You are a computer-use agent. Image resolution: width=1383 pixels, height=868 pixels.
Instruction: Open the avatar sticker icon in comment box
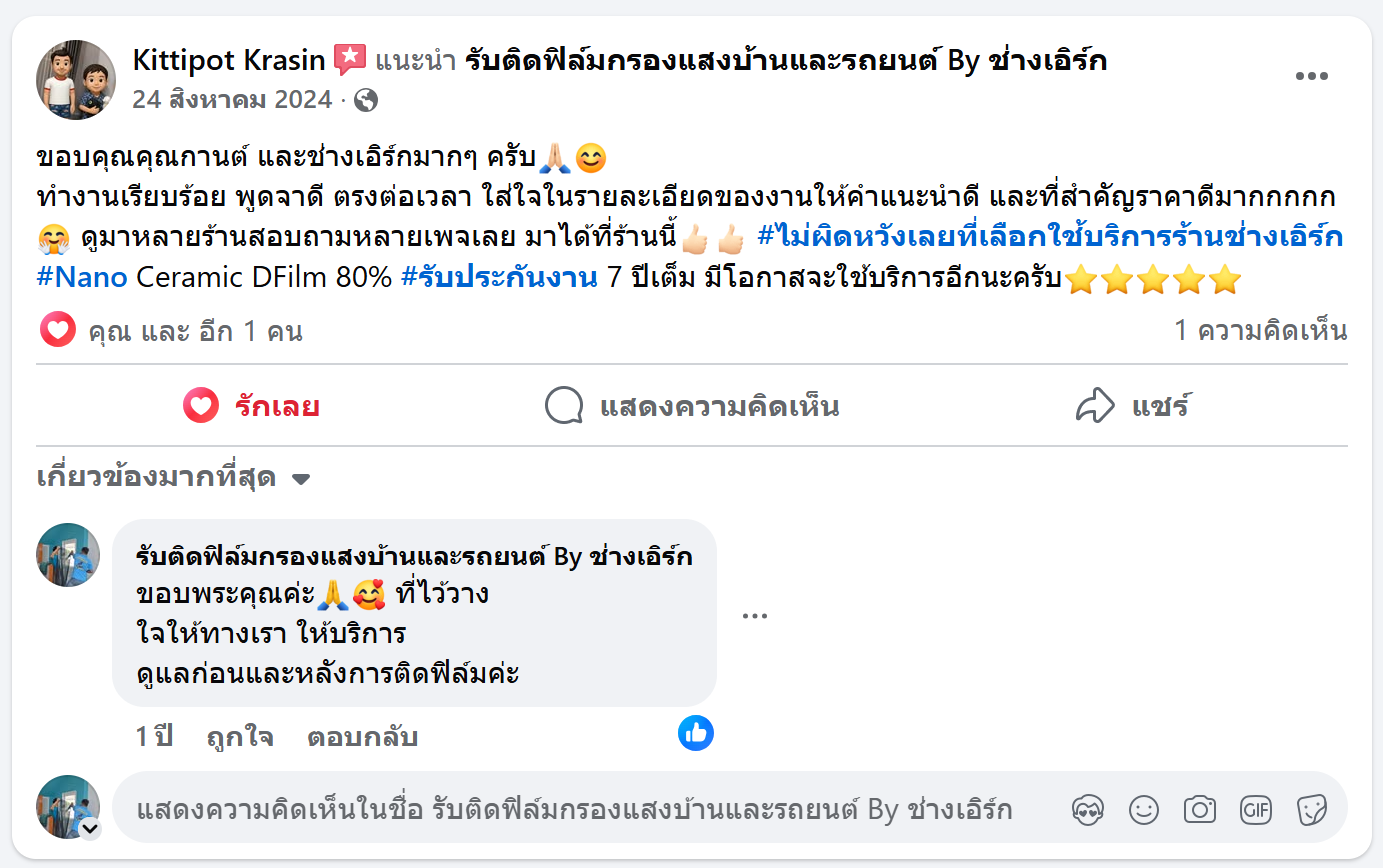point(1087,809)
